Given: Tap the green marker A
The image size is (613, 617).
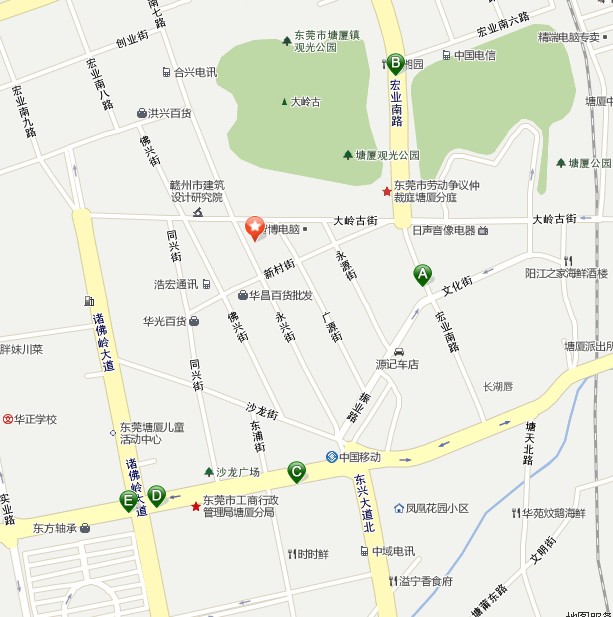Looking at the screenshot, I should (x=423, y=273).
